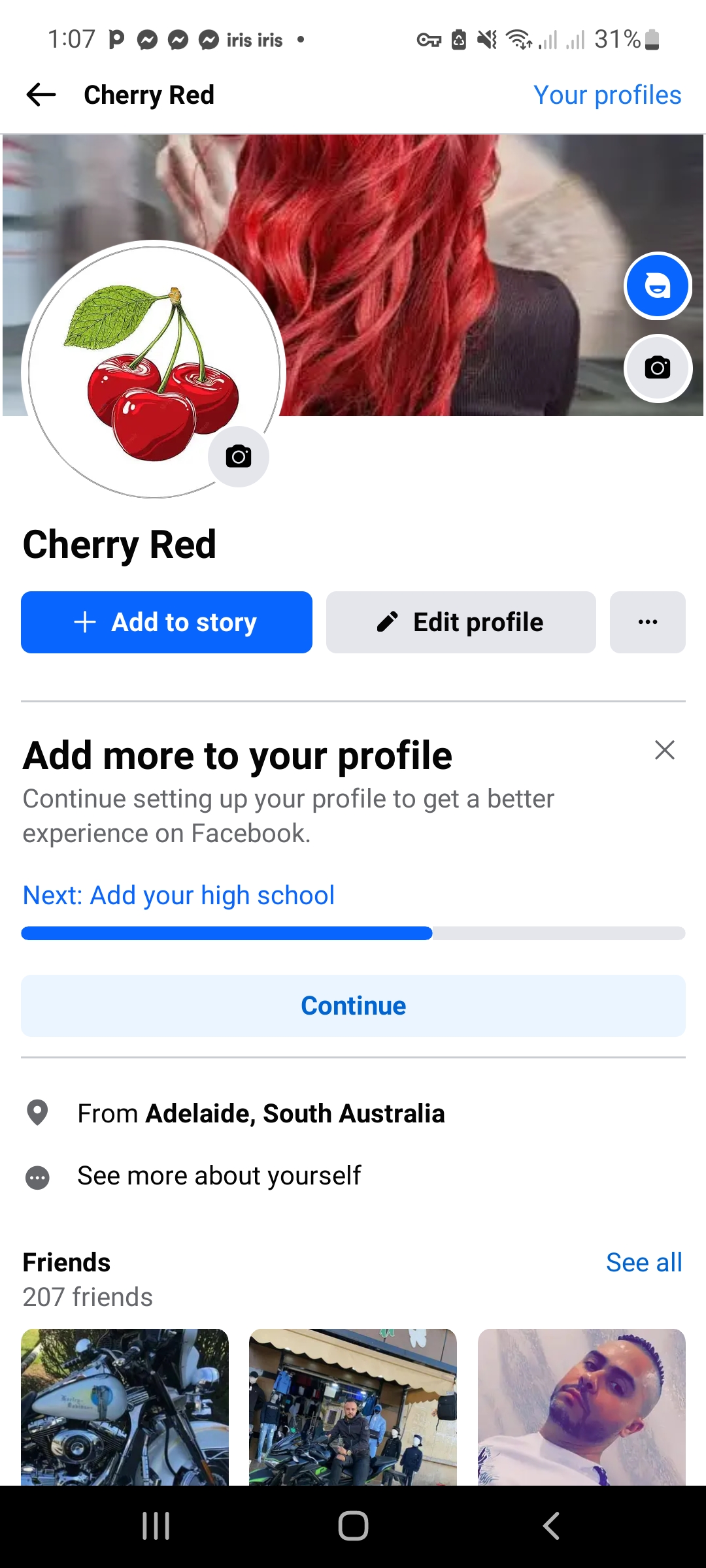Go back using the top arrow
706x1568 pixels.
pos(41,95)
